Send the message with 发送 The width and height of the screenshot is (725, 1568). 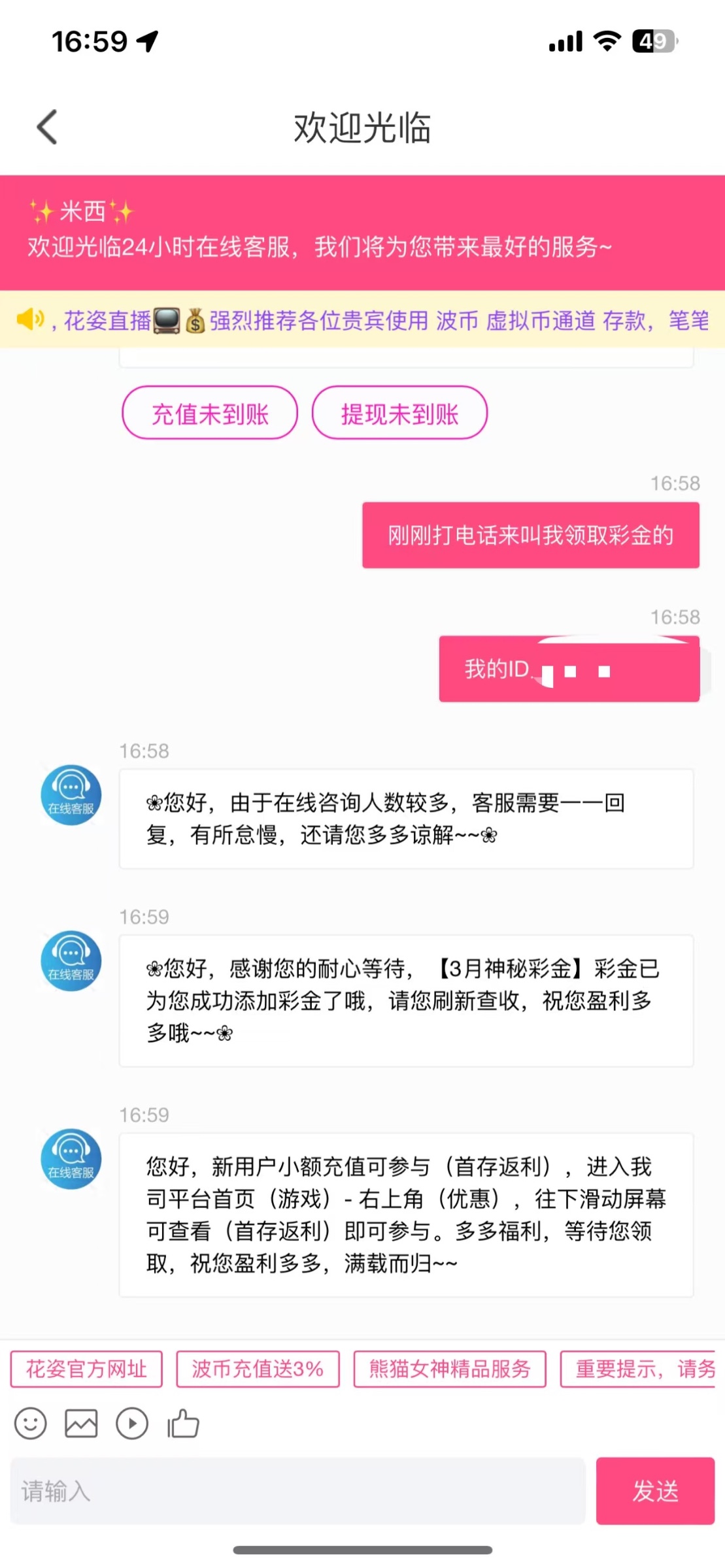[x=655, y=1491]
